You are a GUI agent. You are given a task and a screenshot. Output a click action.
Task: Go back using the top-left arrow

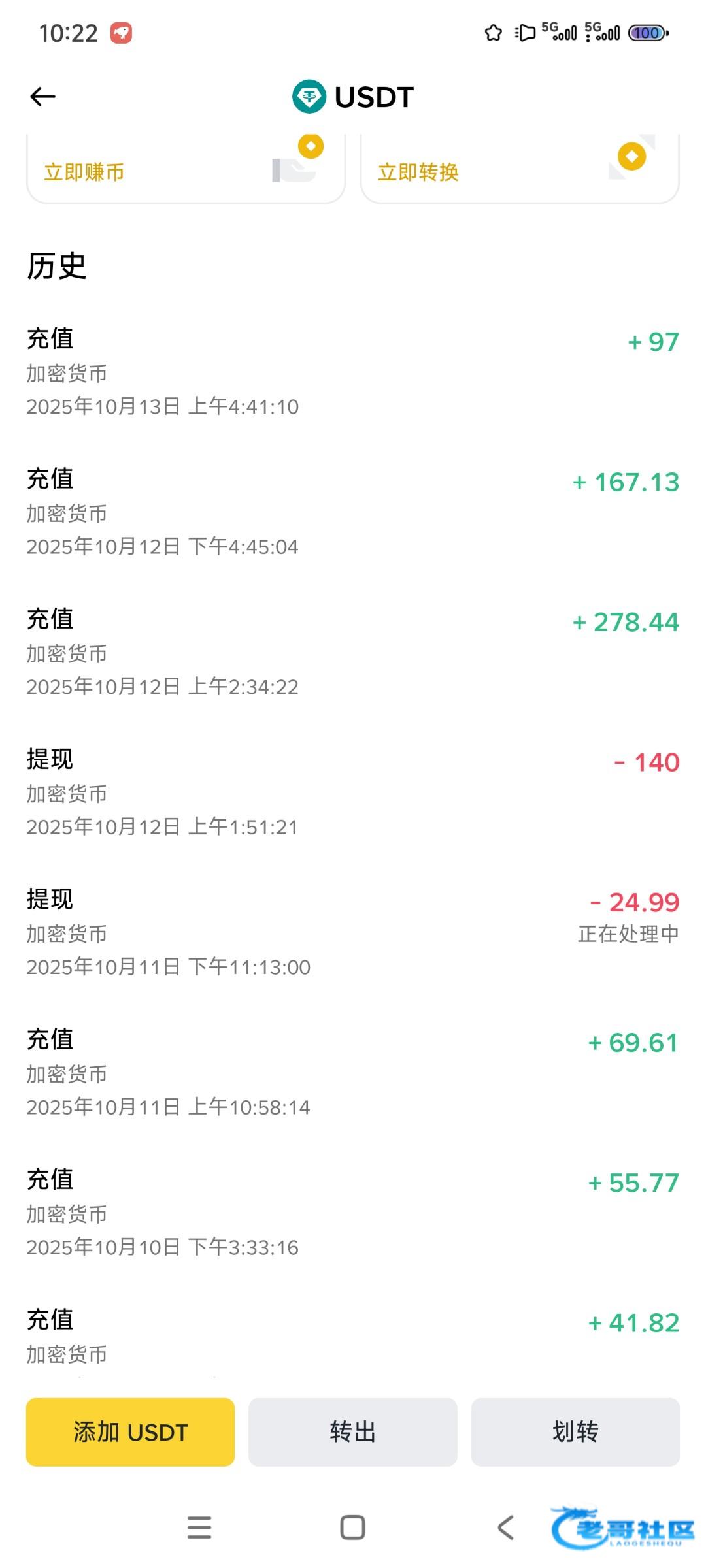click(x=43, y=97)
